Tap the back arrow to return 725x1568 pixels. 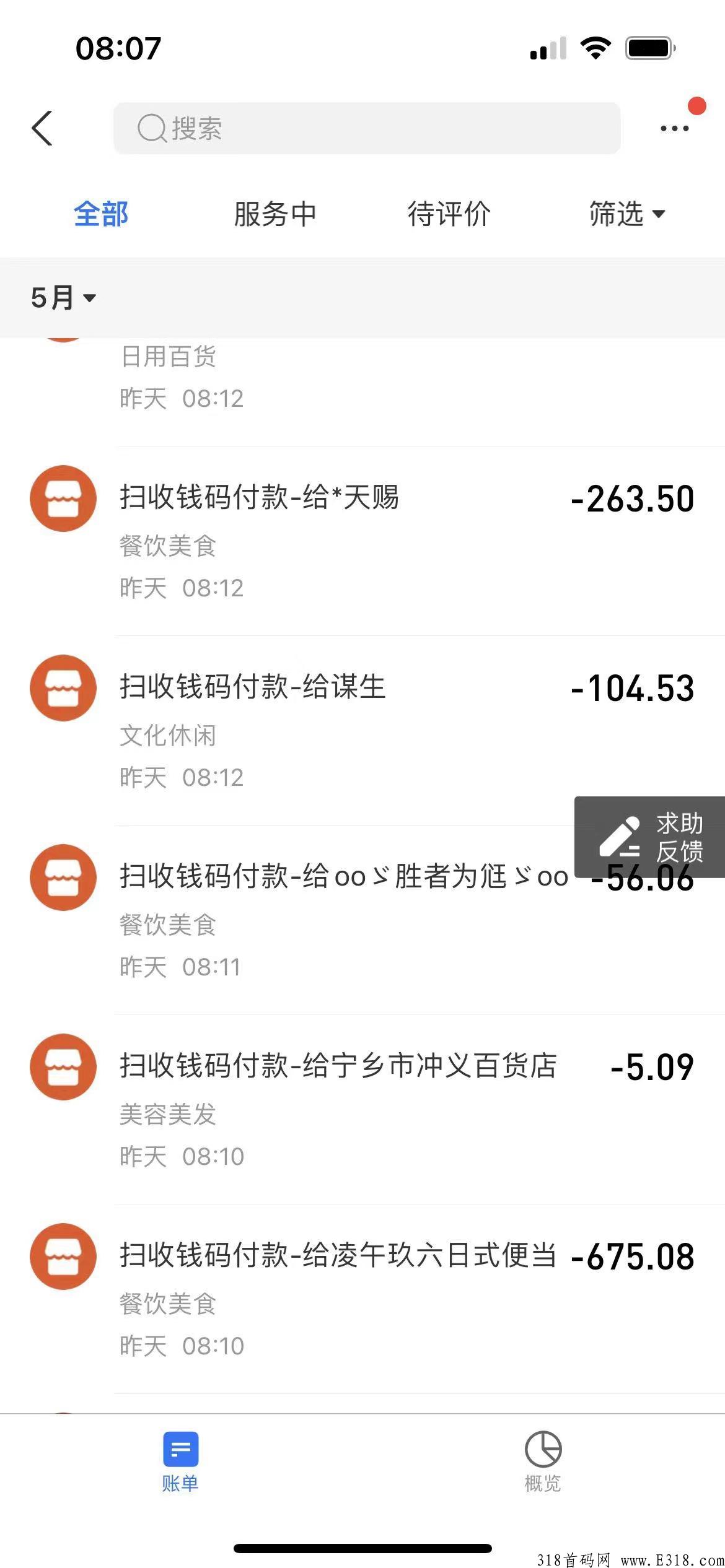click(42, 128)
